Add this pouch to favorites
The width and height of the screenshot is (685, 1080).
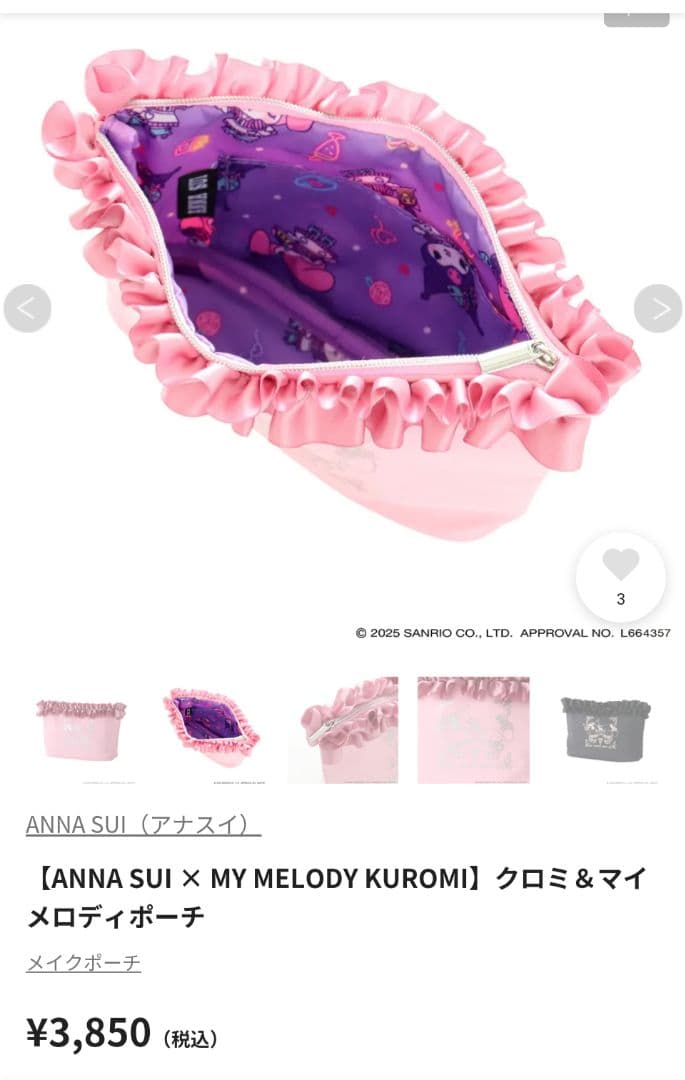pos(620,576)
